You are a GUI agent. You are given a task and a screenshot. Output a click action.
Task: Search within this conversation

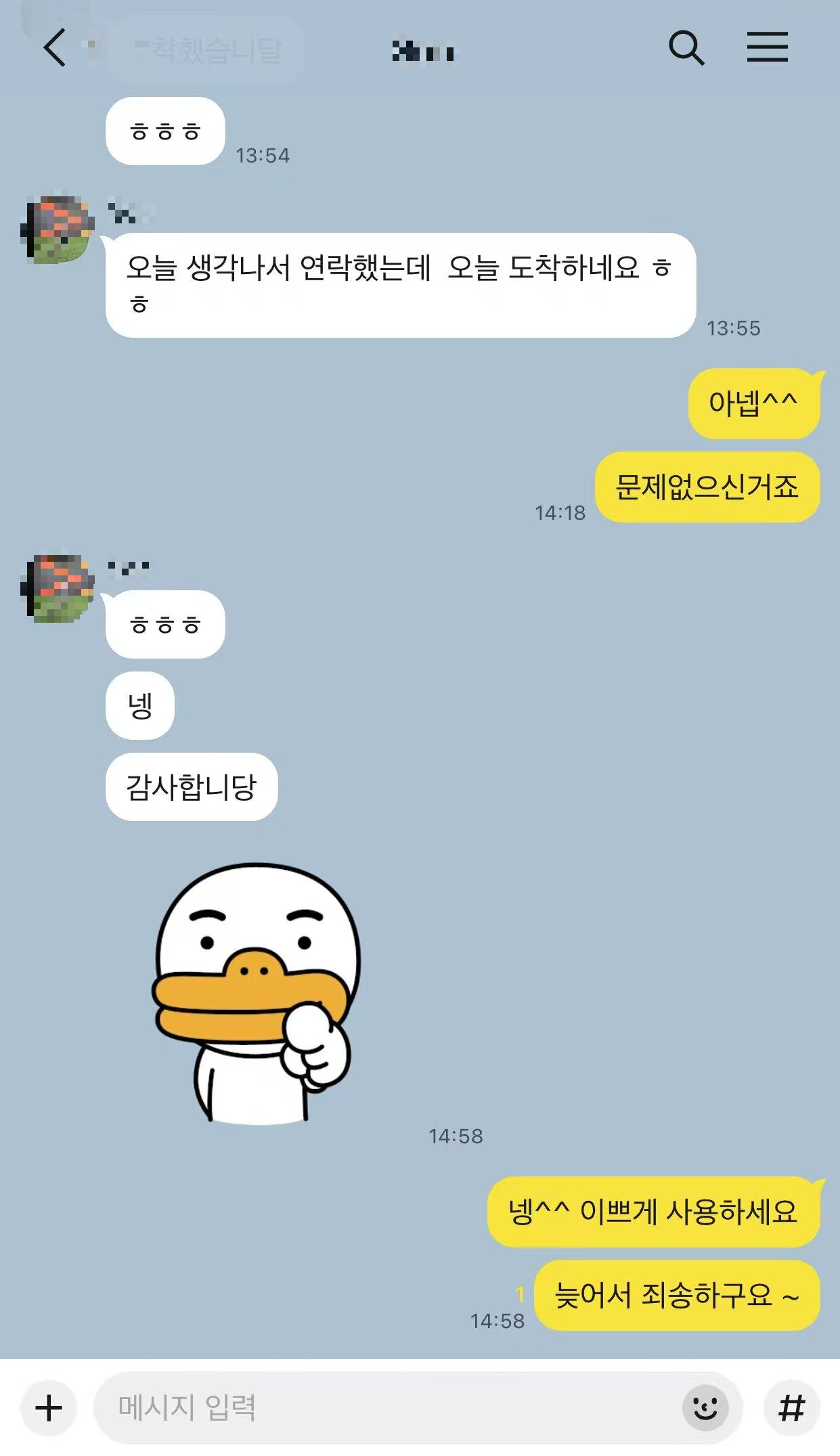686,47
